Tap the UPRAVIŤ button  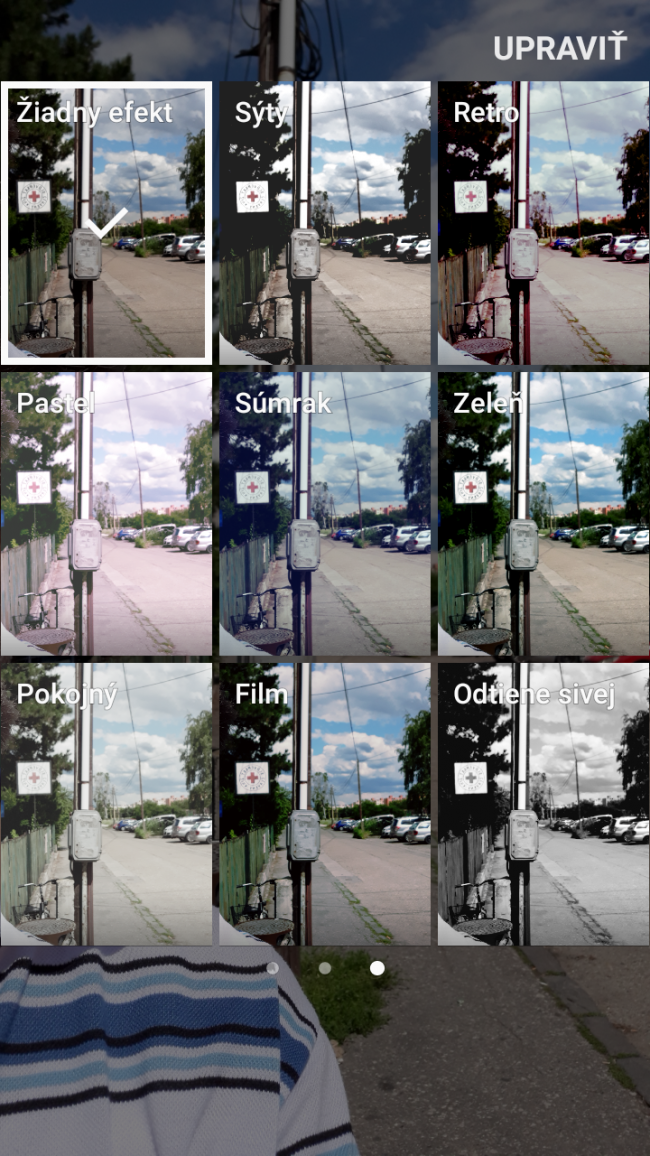tap(560, 48)
